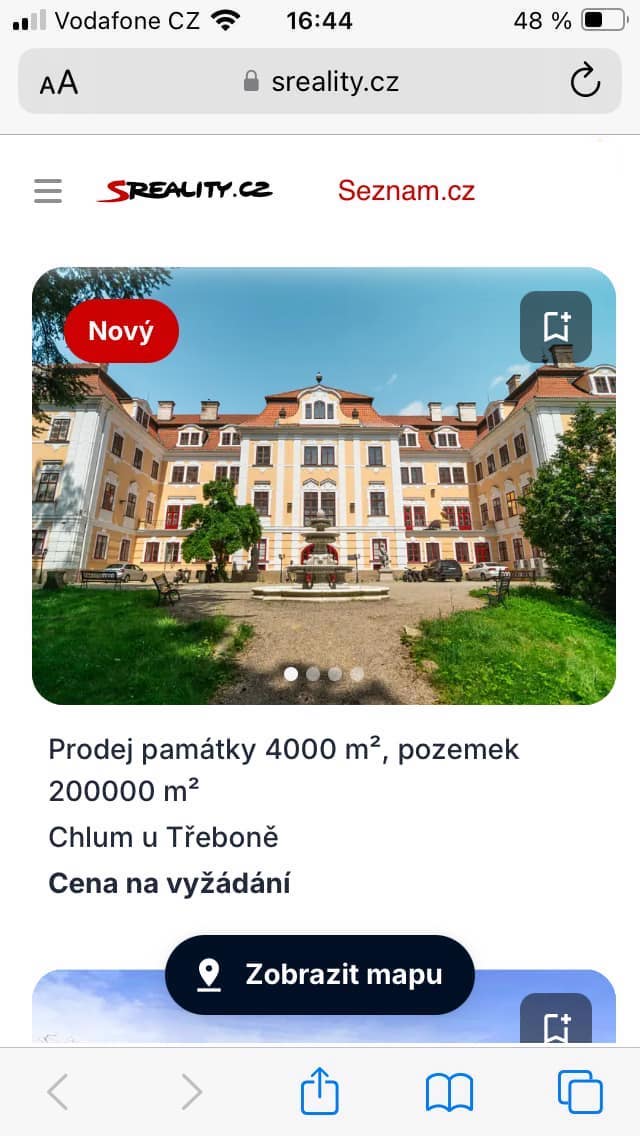Share this page from Safari toolbar
Screen dimensions: 640x1136
320,1091
